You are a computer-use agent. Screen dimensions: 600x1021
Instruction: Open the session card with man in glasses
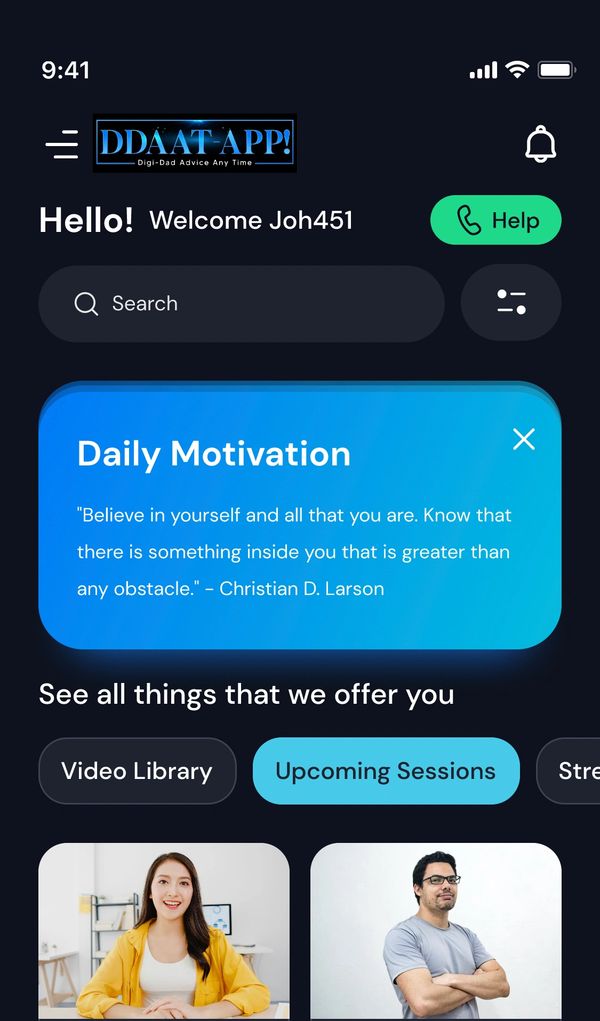point(436,930)
